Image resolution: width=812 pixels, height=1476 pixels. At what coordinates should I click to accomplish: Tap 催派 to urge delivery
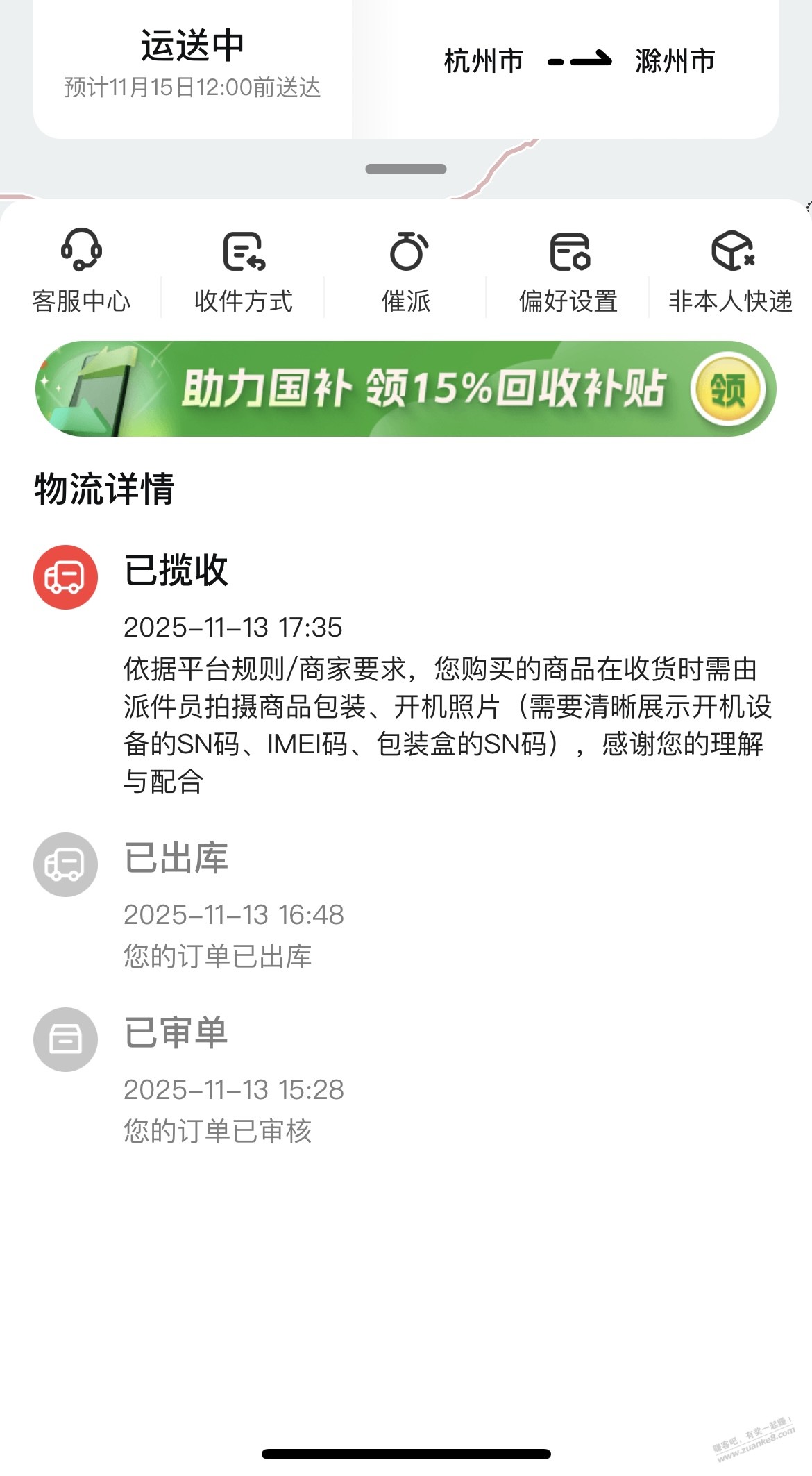406,271
